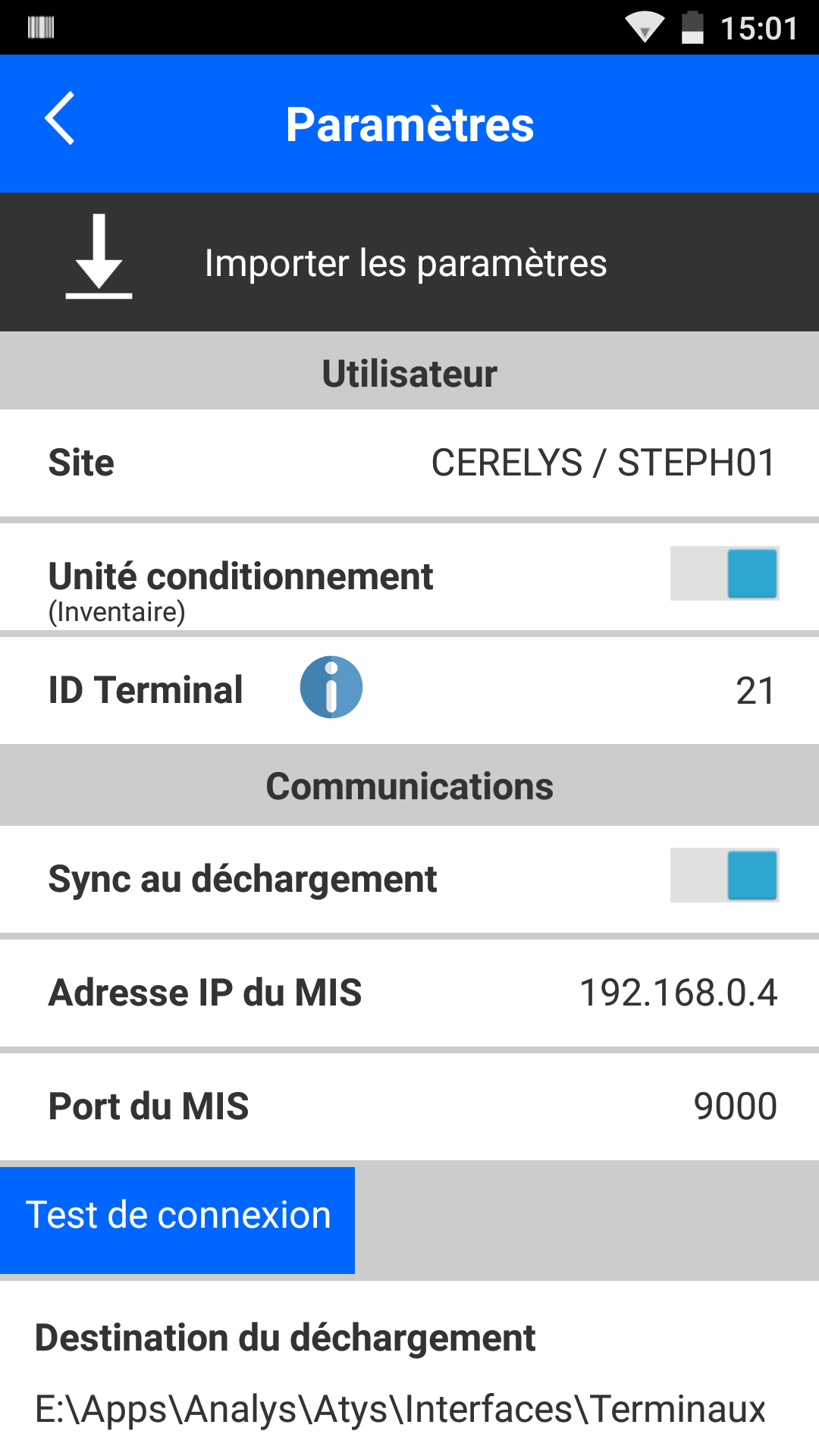Viewport: 819px width, 1456px height.
Task: Toggle the Unité conditionnement switch
Action: coord(724,573)
